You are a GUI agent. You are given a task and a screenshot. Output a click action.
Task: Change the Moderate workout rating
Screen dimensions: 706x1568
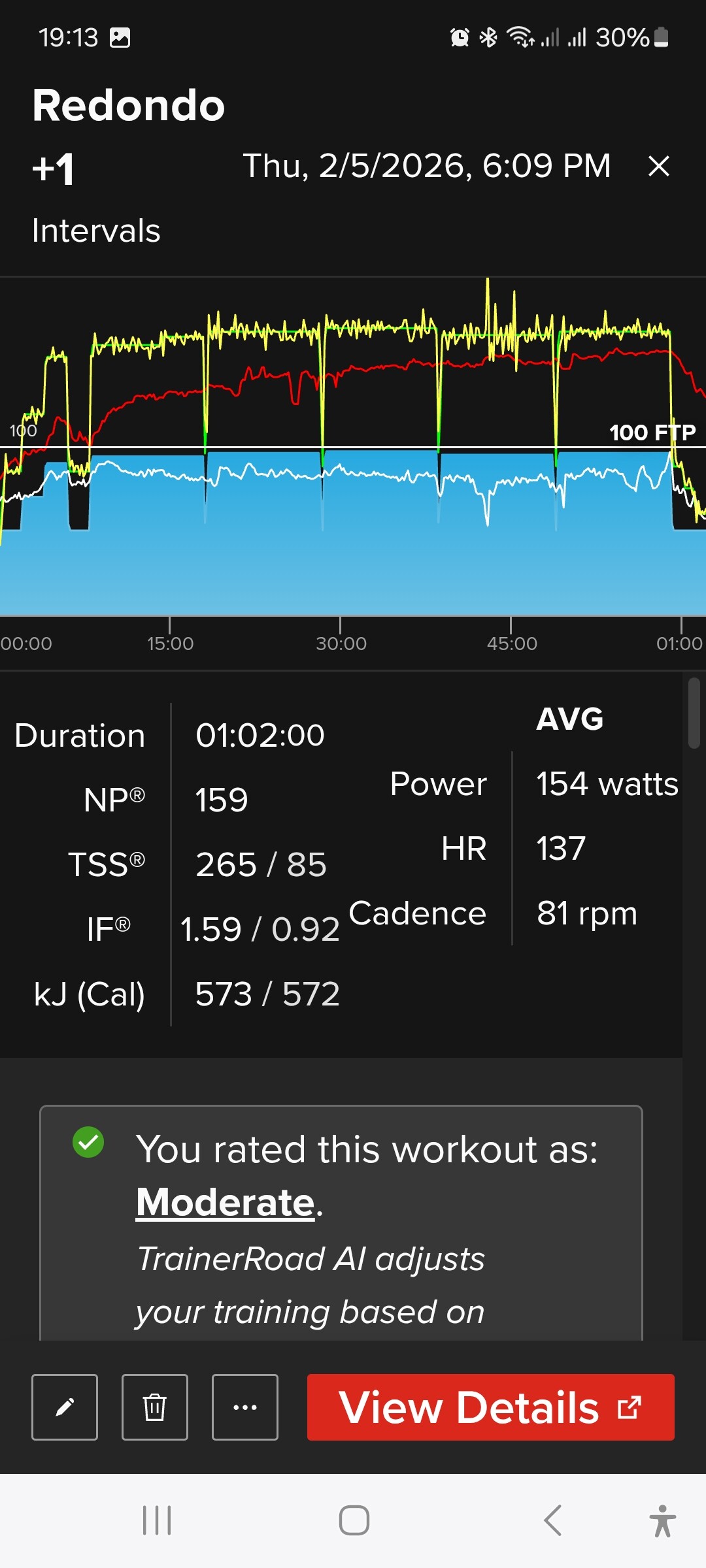click(226, 1202)
